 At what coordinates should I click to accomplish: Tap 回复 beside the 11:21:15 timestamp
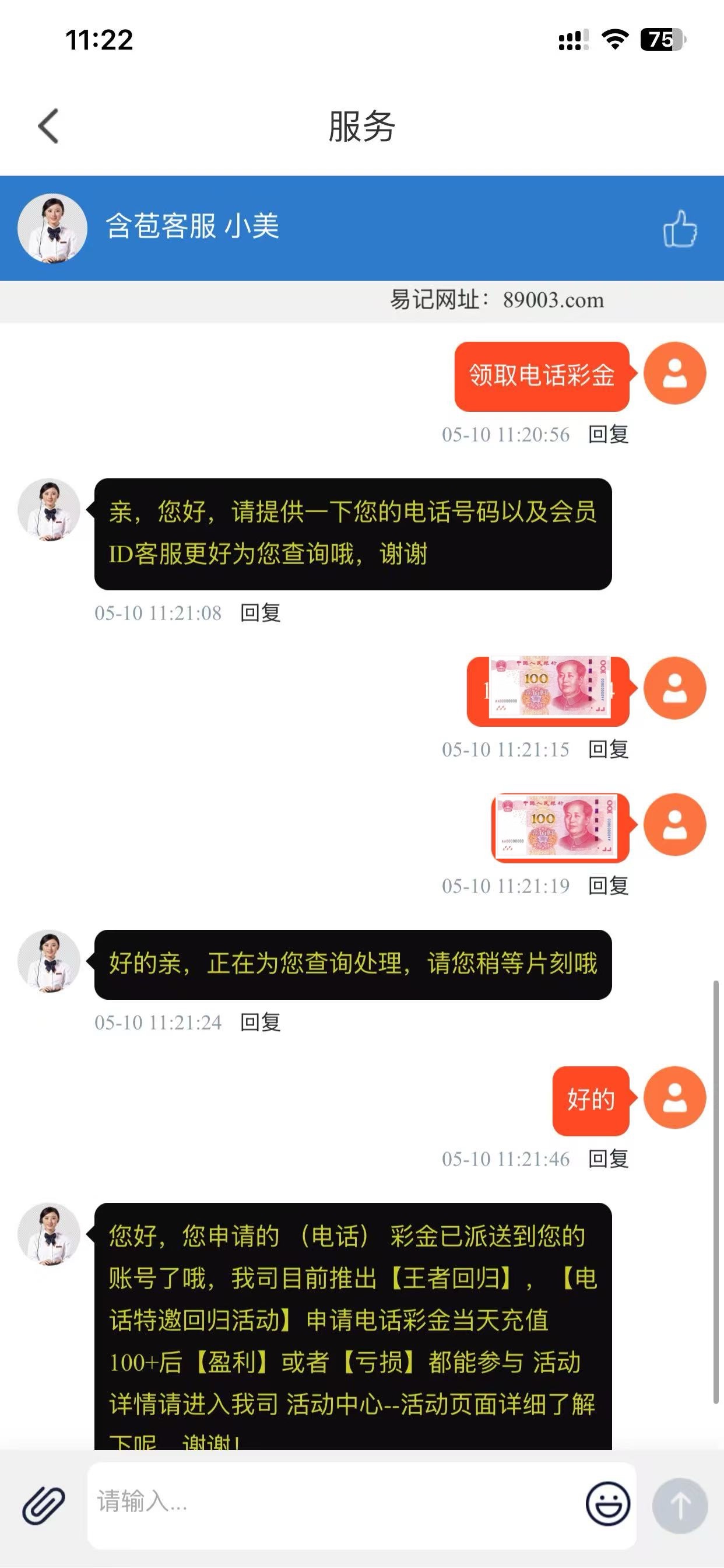pos(608,748)
